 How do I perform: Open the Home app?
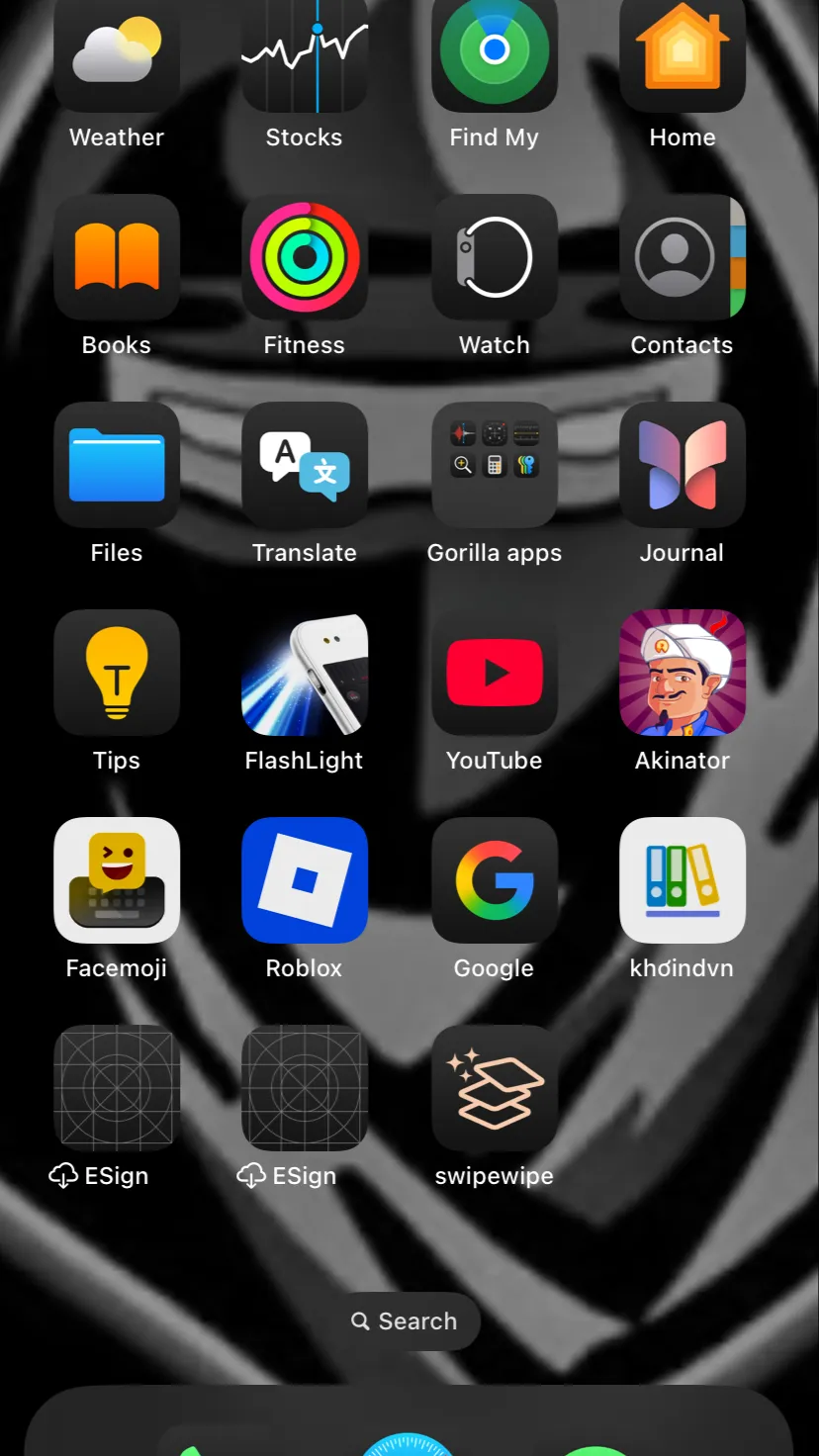click(x=682, y=54)
